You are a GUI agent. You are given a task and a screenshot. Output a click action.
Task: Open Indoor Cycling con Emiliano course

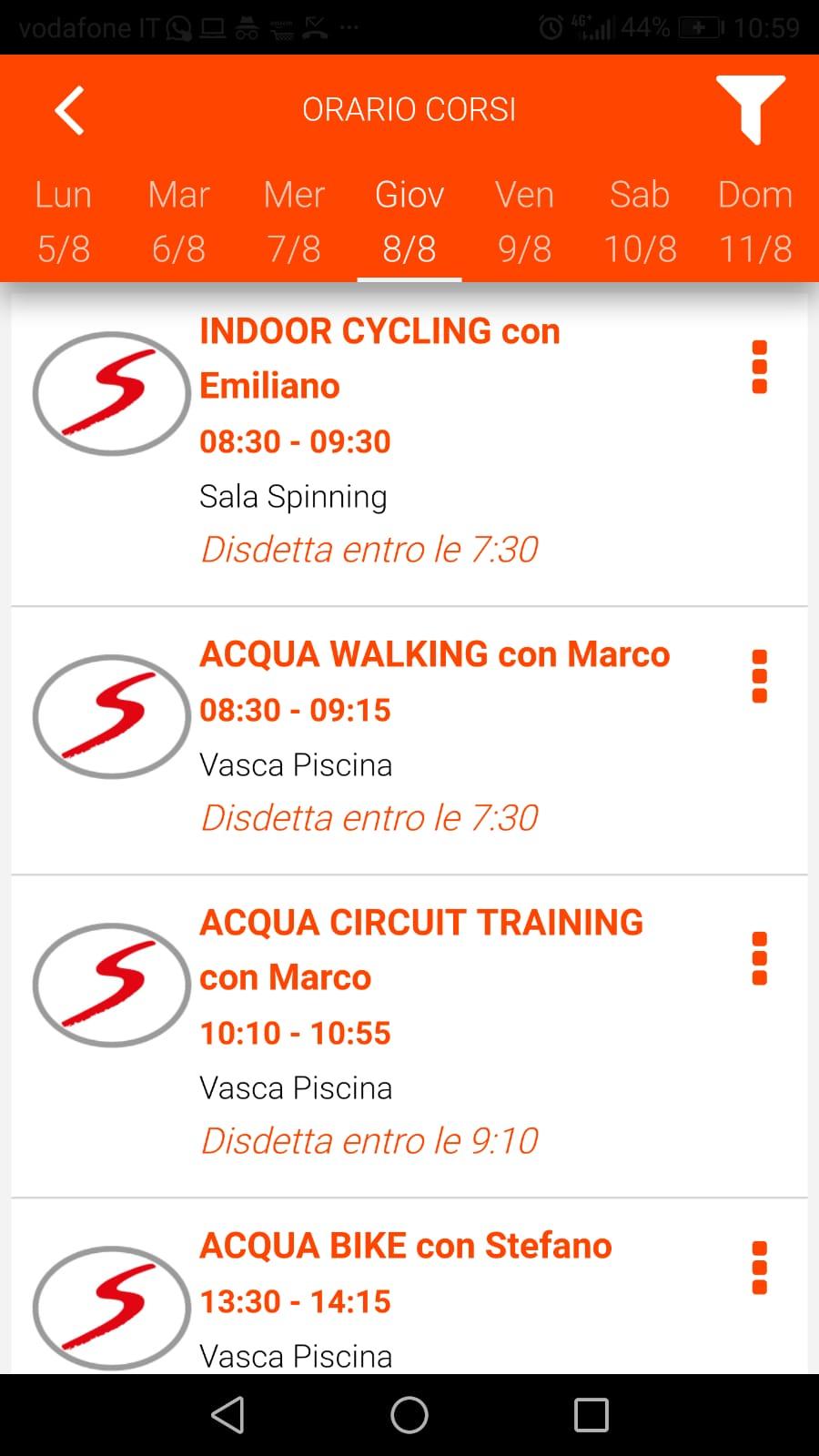click(x=379, y=358)
